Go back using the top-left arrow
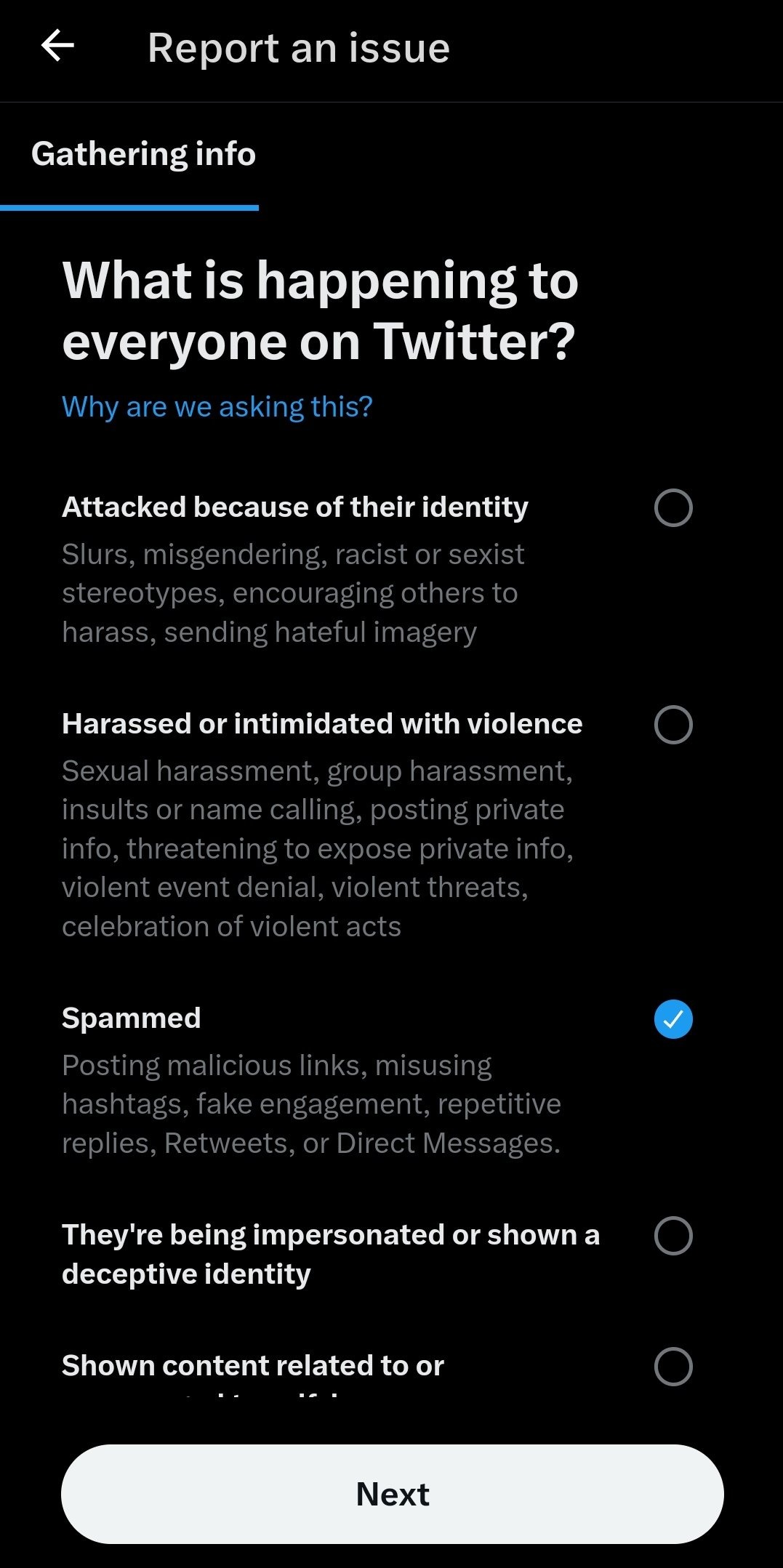783x1568 pixels. [57, 46]
